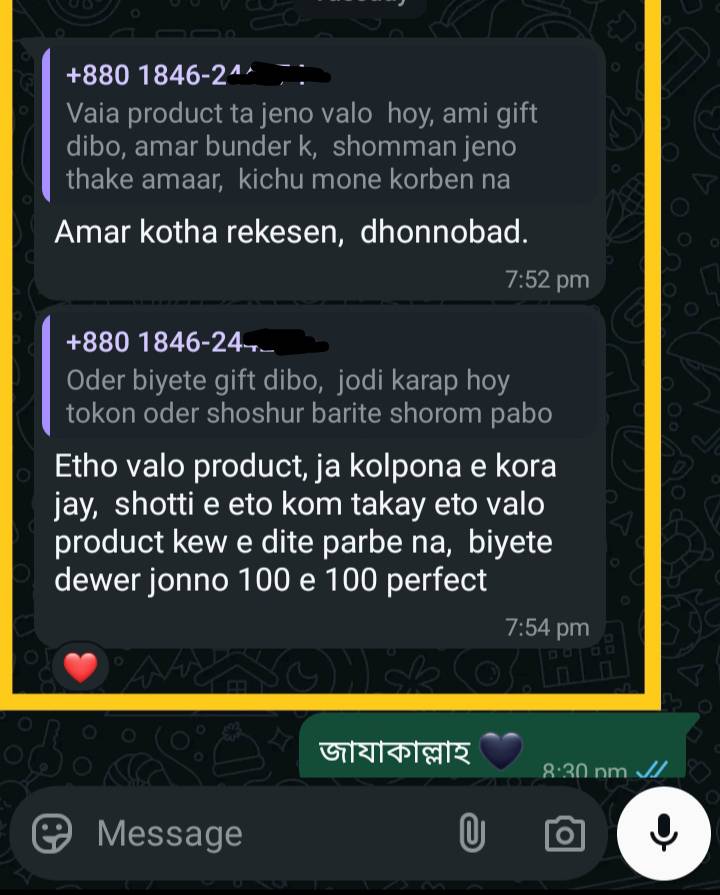Jump to quoted message starting 'Oder biyete gift'
Image resolution: width=720 pixels, height=895 pixels.
pos(320,380)
